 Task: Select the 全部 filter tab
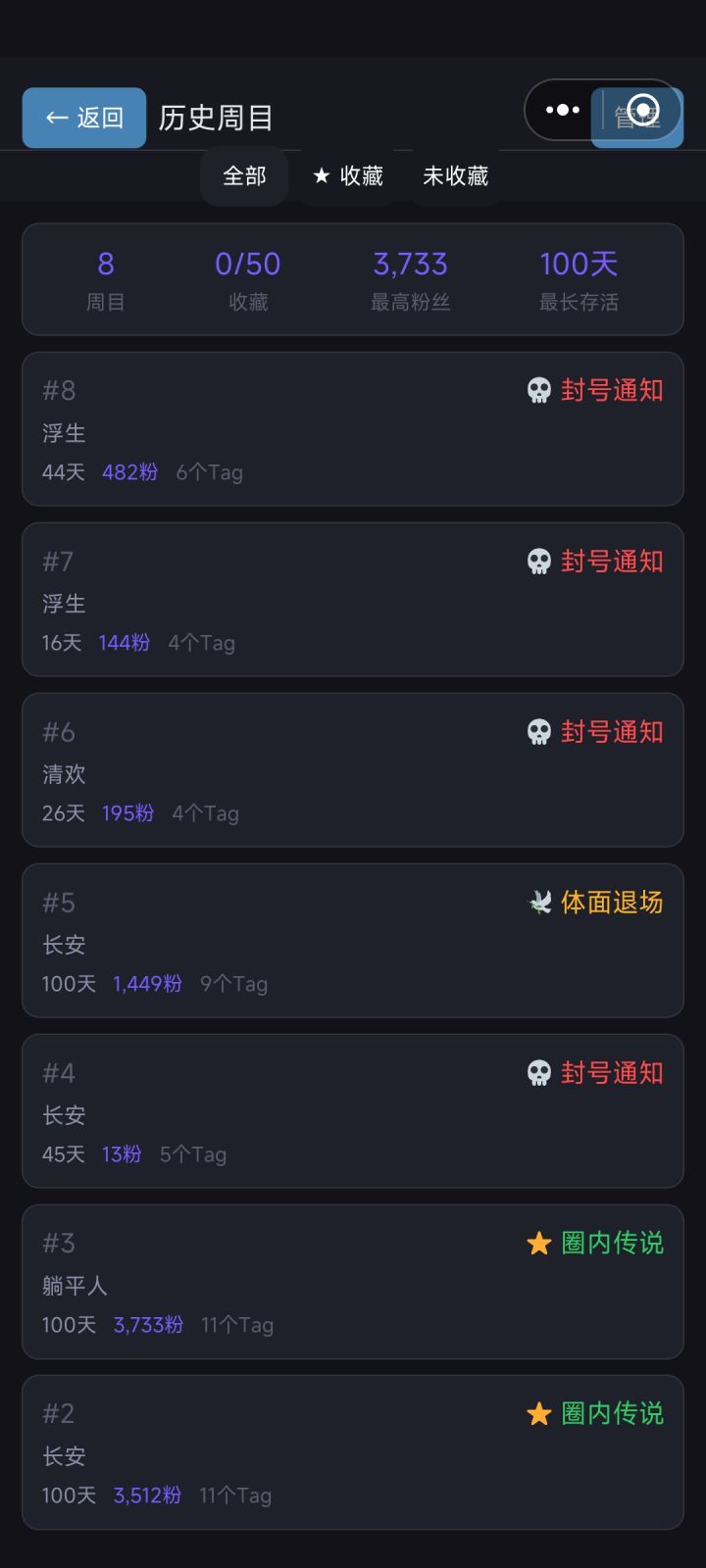(244, 176)
